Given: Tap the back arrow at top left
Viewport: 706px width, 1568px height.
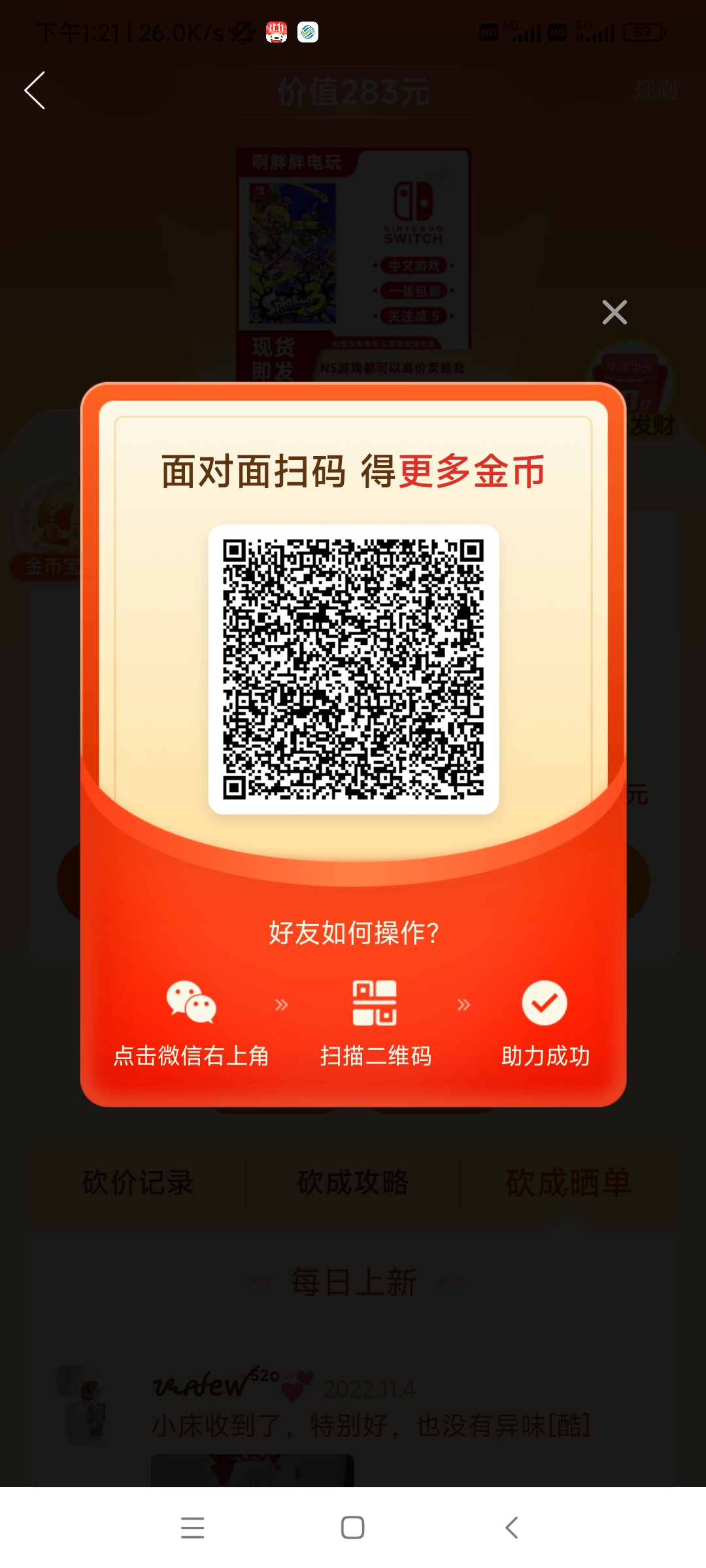Looking at the screenshot, I should point(35,90).
